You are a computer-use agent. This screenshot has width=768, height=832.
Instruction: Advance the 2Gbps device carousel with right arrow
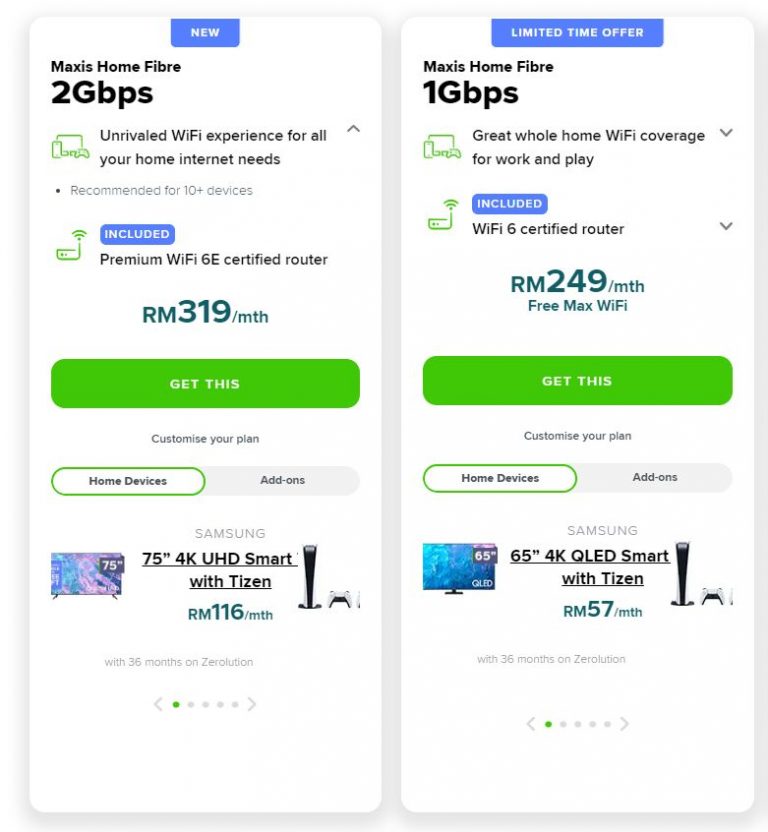point(253,704)
